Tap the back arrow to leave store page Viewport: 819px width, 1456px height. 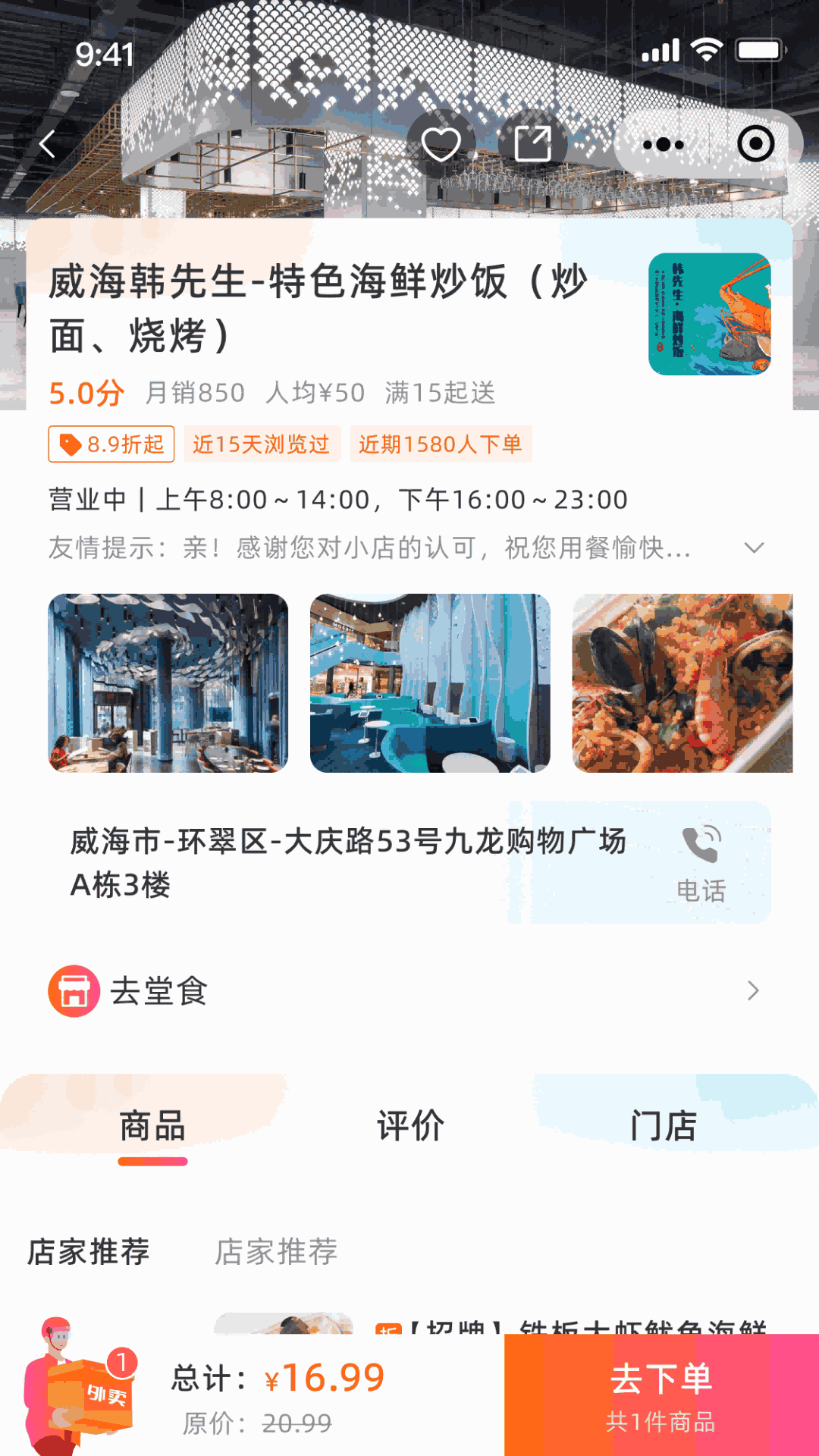(48, 144)
